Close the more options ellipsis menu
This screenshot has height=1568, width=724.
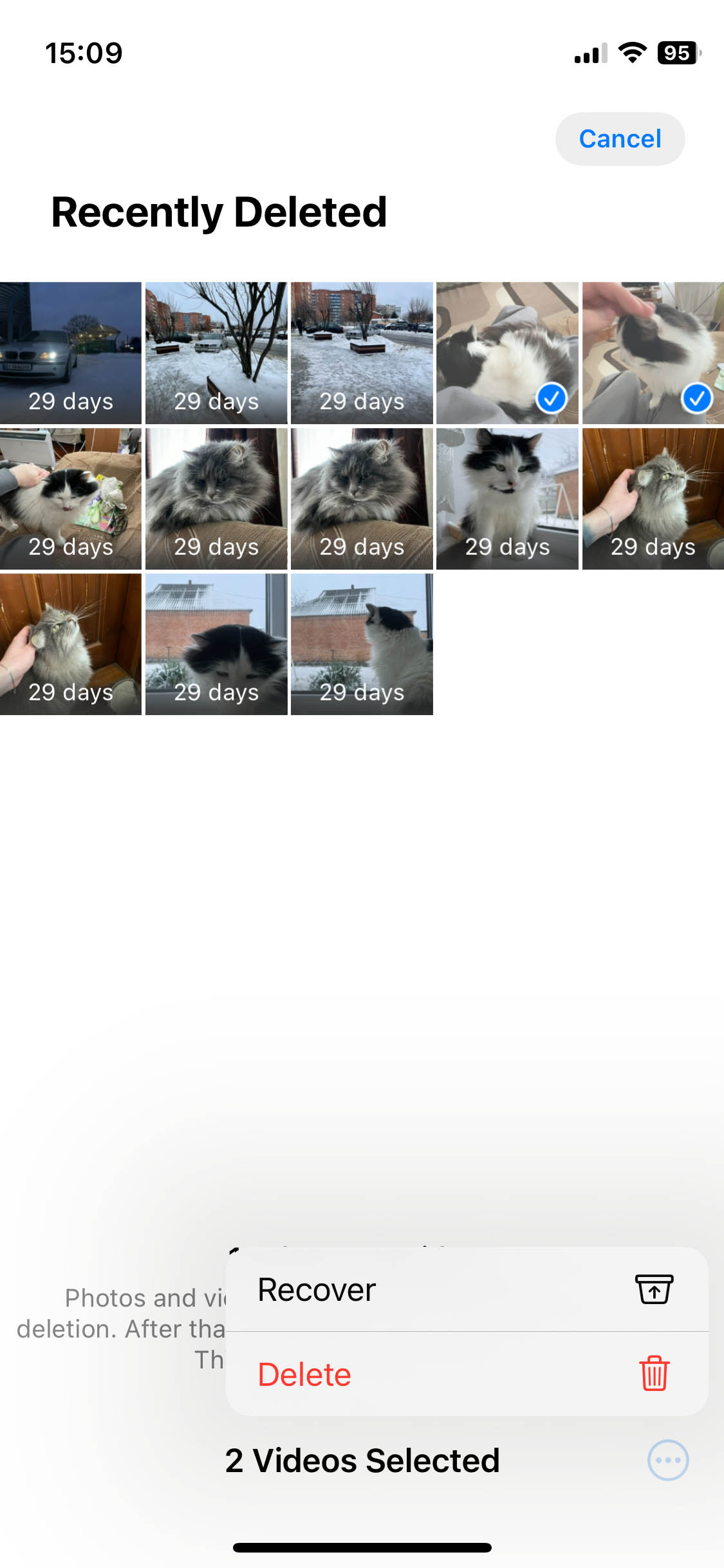click(x=667, y=1460)
